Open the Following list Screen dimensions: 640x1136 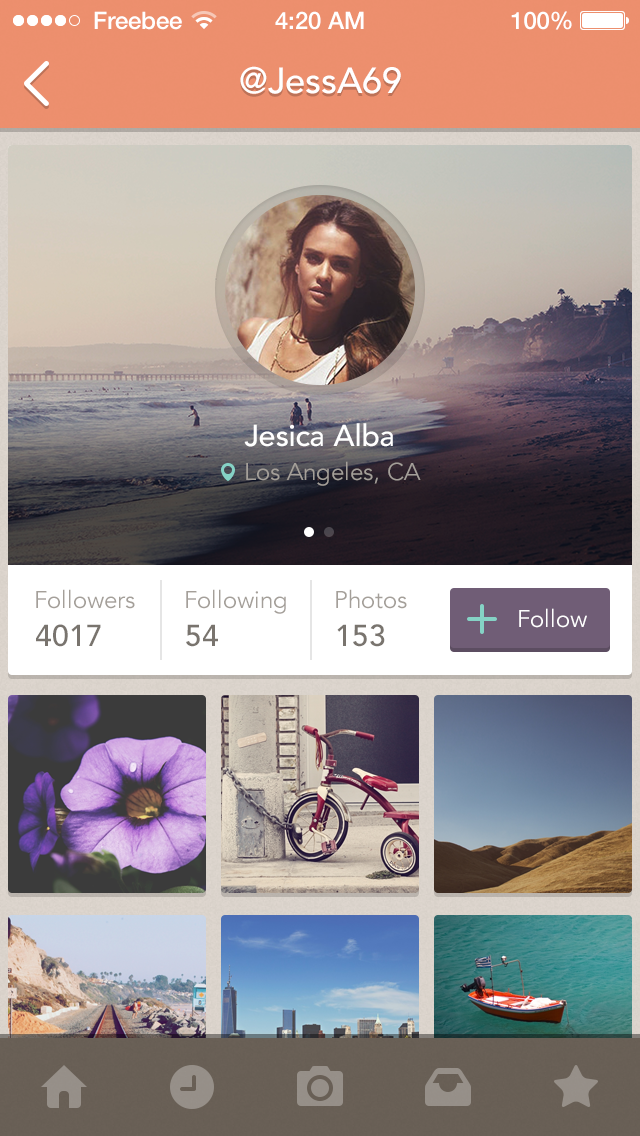[235, 619]
